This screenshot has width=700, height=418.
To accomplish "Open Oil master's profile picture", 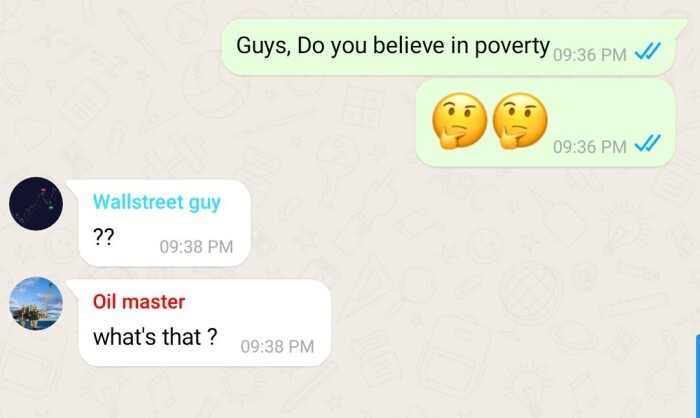I will 36,303.
